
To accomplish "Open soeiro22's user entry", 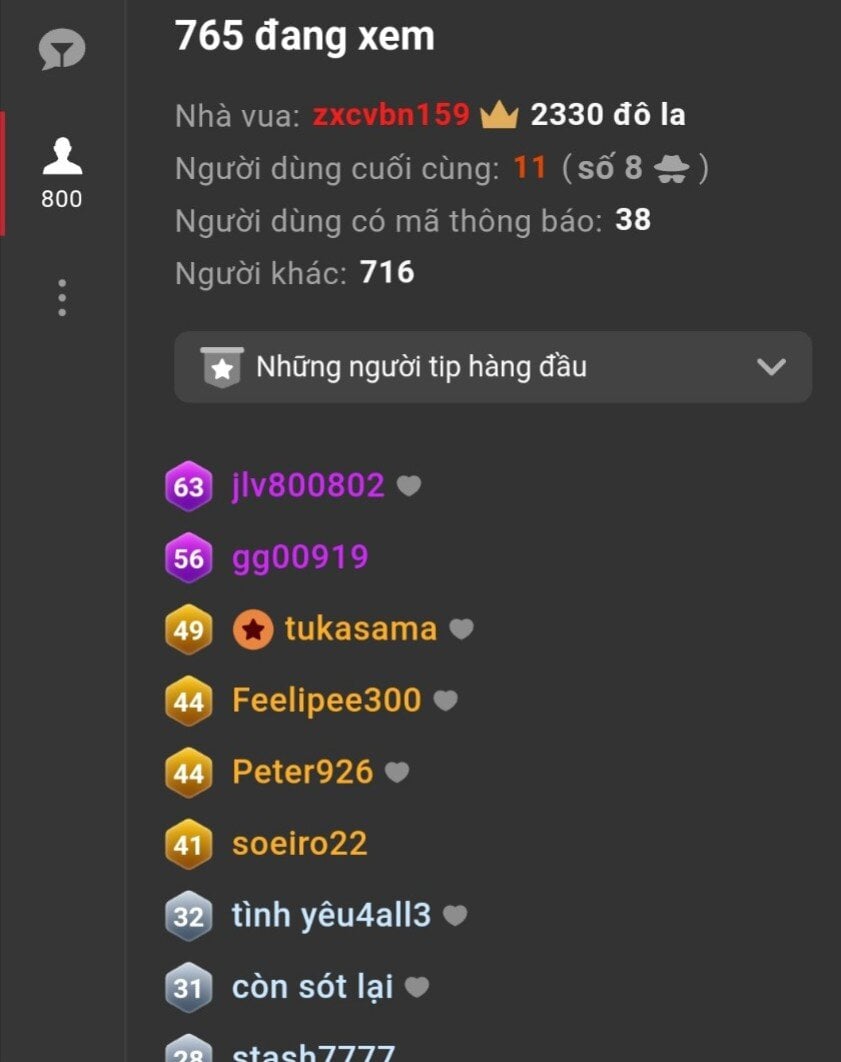I will [x=300, y=844].
